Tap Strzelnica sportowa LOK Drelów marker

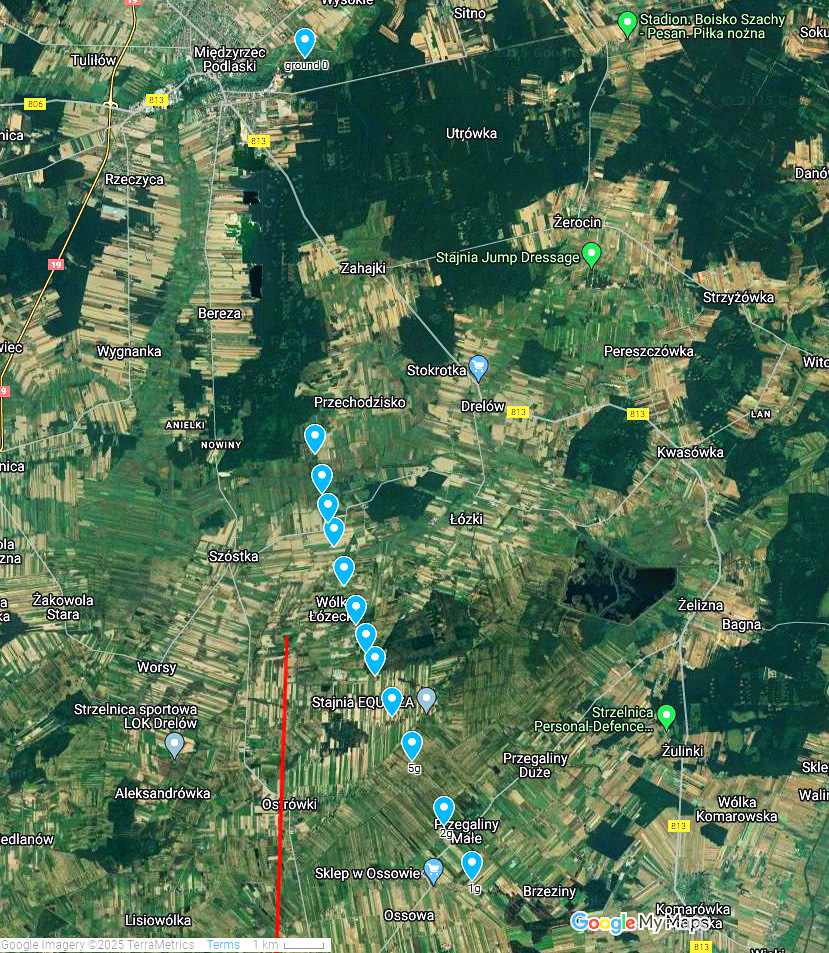coord(175,744)
